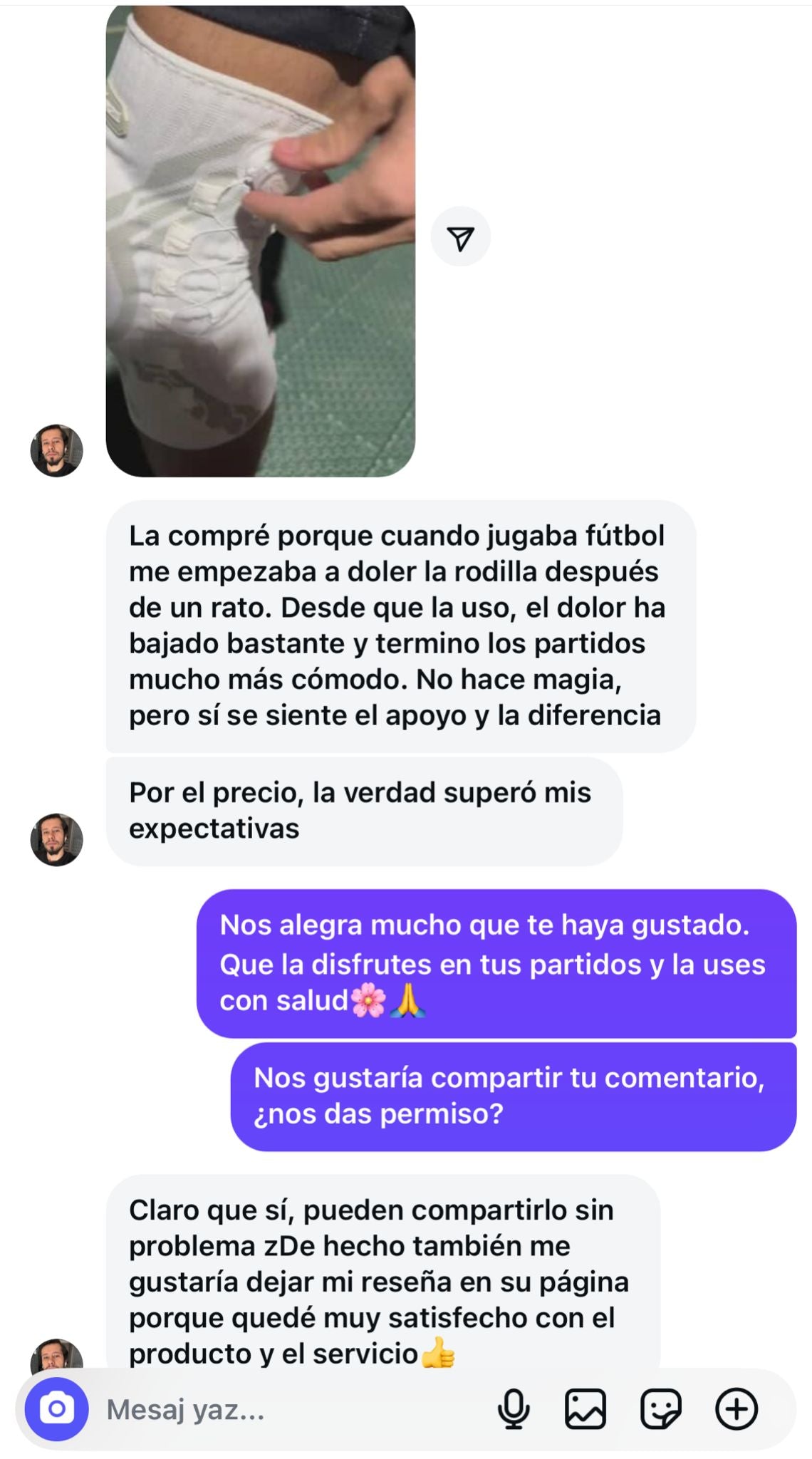The image size is (812, 1459).
Task: Forward the received photo with the share arrow
Action: click(461, 238)
